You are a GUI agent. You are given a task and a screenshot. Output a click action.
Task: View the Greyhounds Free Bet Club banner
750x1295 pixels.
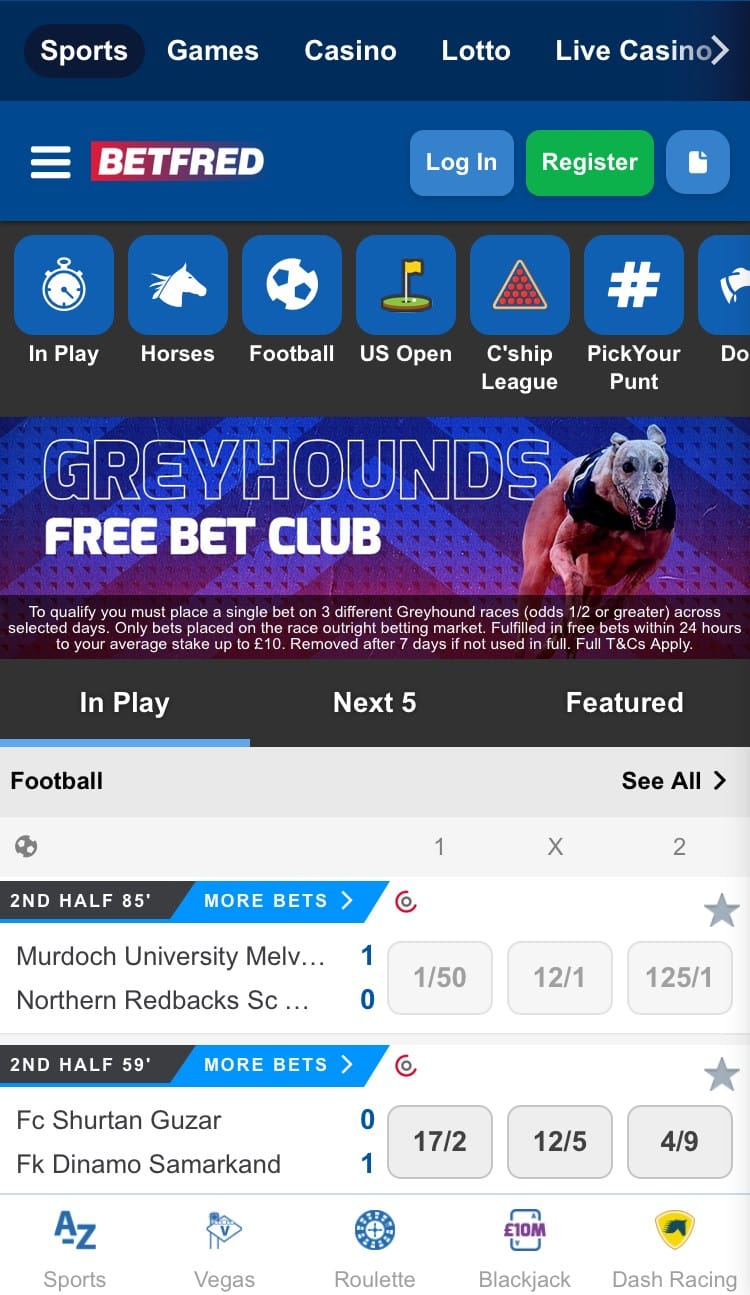[x=375, y=537]
